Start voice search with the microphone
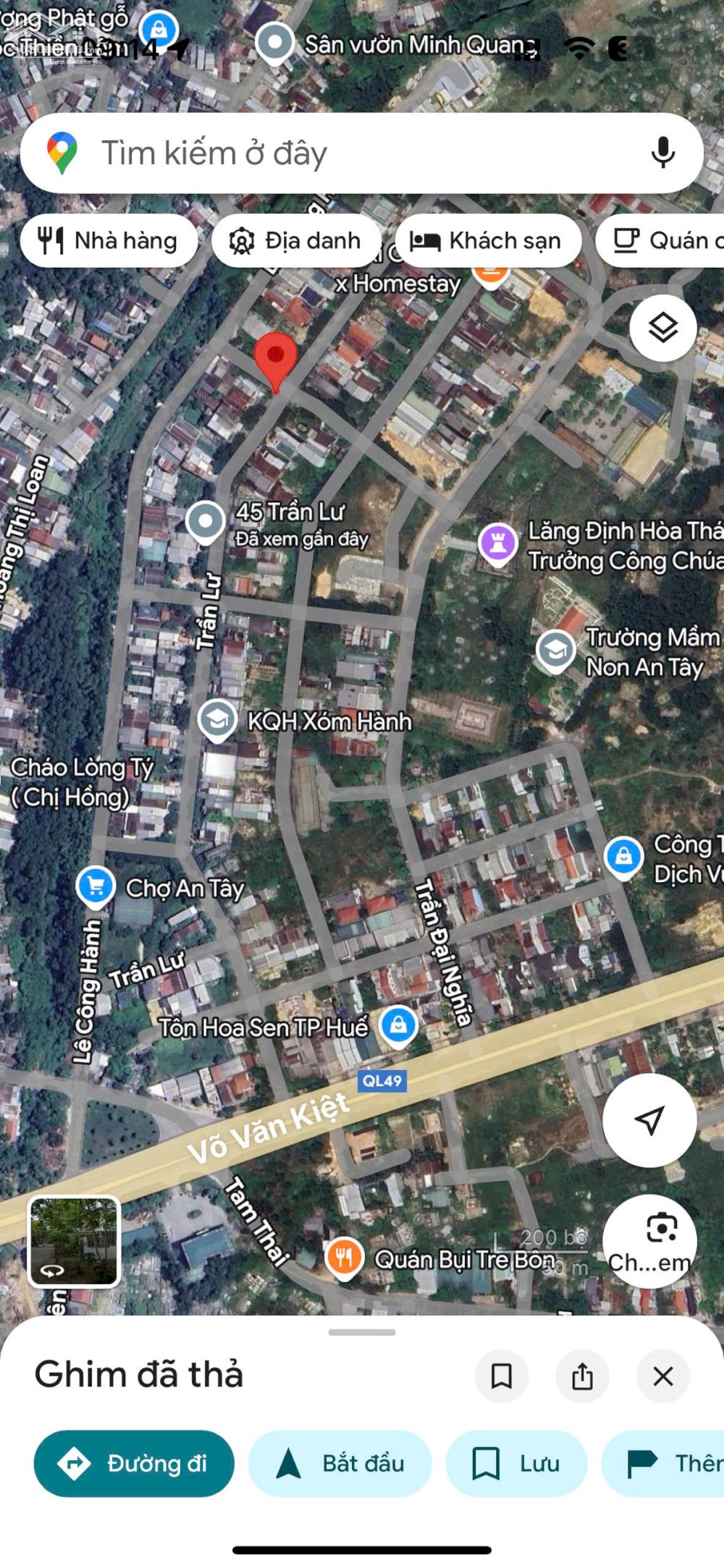Viewport: 724px width, 1568px height. (x=662, y=153)
